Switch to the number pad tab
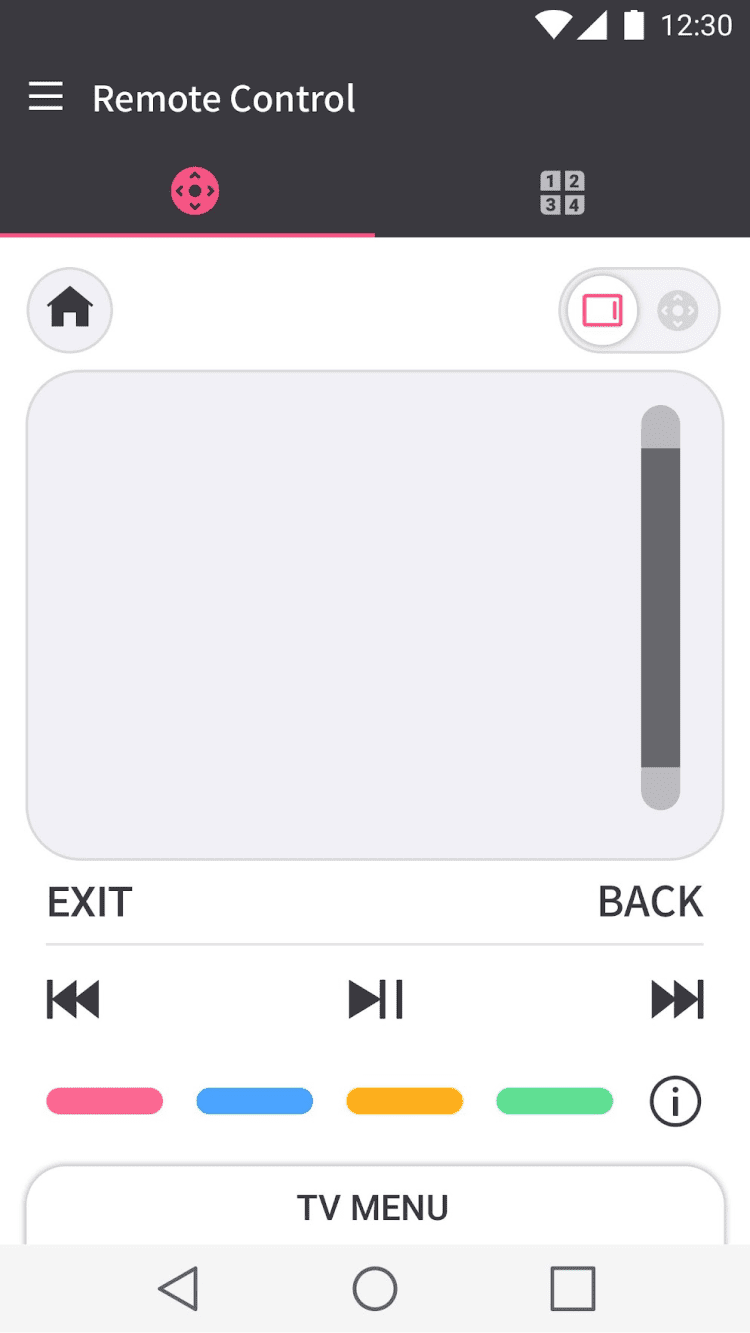The image size is (750, 1333). click(x=562, y=192)
